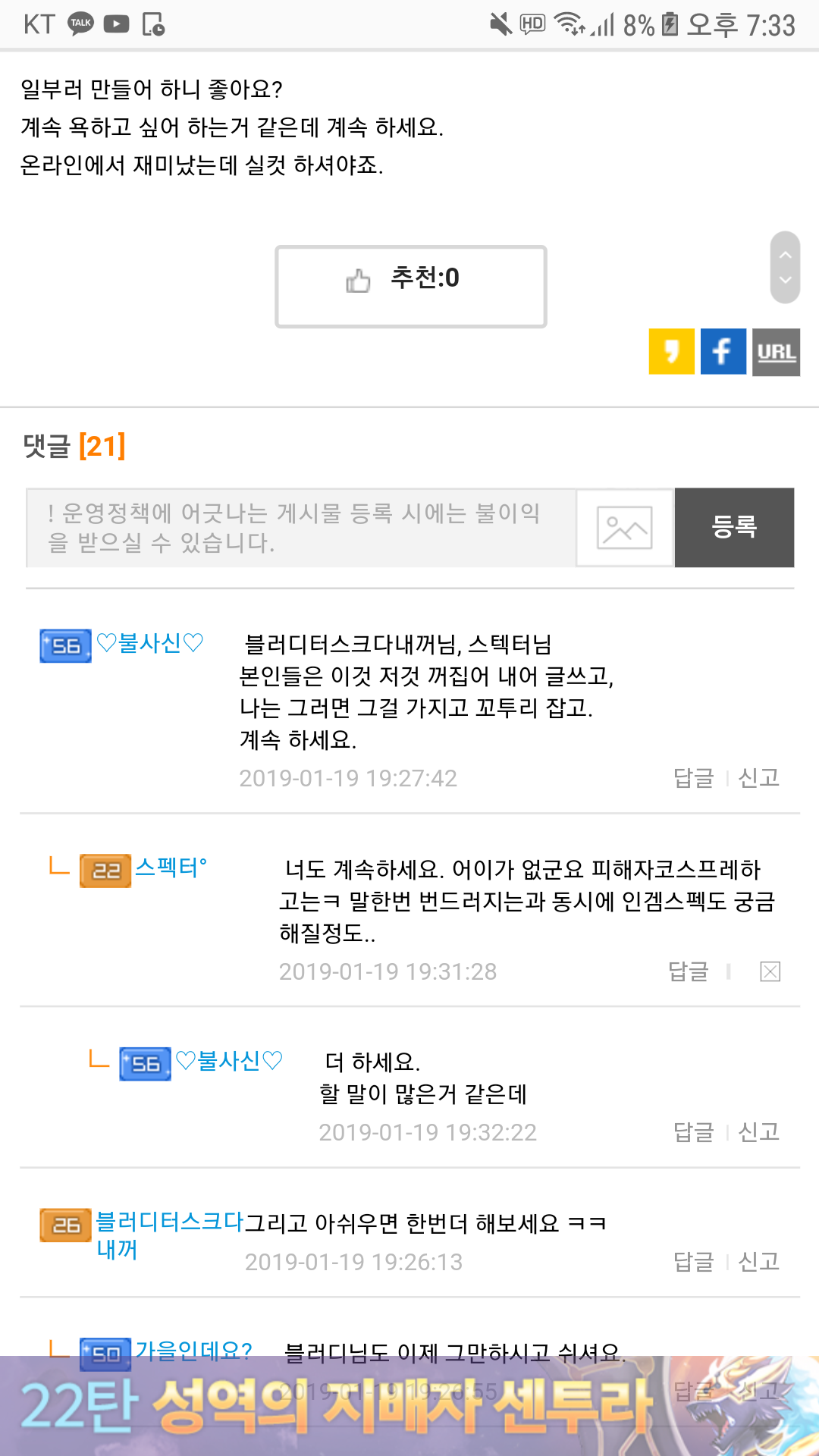The height and width of the screenshot is (1456, 819).
Task: Attach an image to the comment
Action: (x=624, y=528)
